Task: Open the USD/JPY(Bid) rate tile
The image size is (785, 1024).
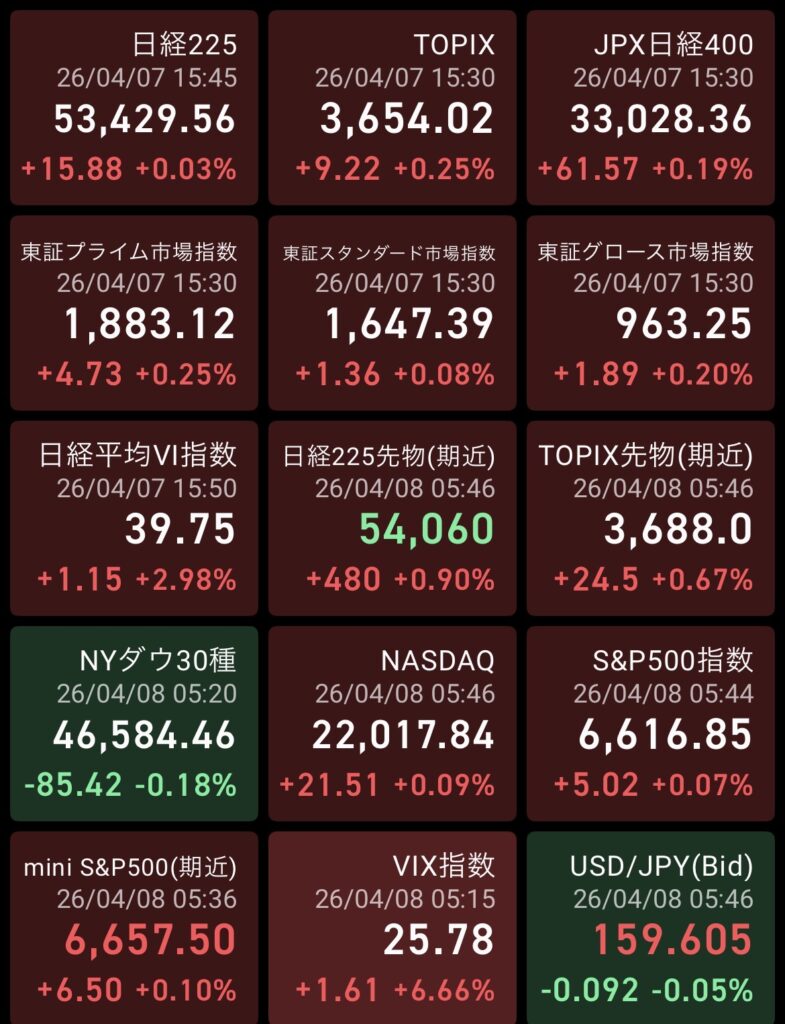Action: [651, 928]
